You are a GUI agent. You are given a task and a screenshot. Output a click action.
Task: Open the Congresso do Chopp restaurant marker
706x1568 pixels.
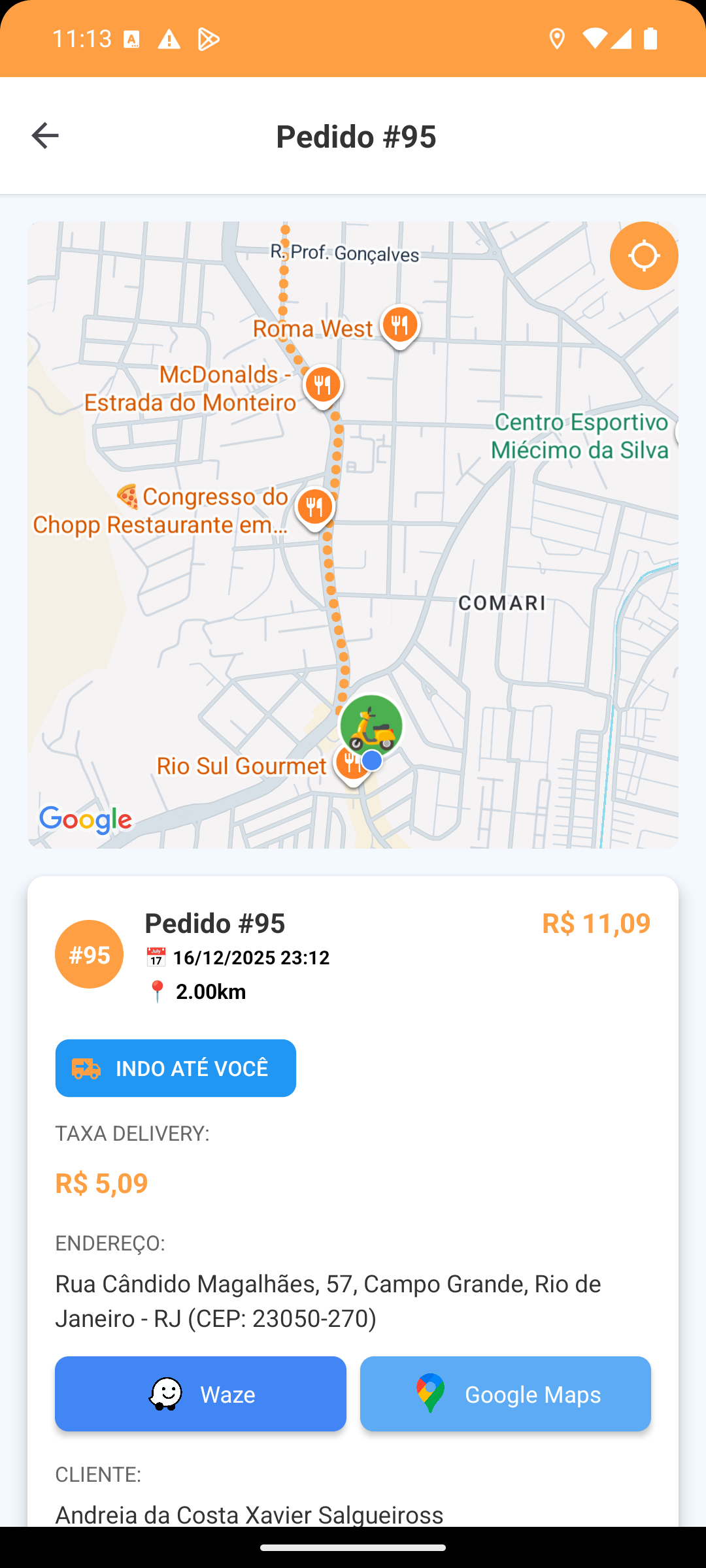pos(315,506)
